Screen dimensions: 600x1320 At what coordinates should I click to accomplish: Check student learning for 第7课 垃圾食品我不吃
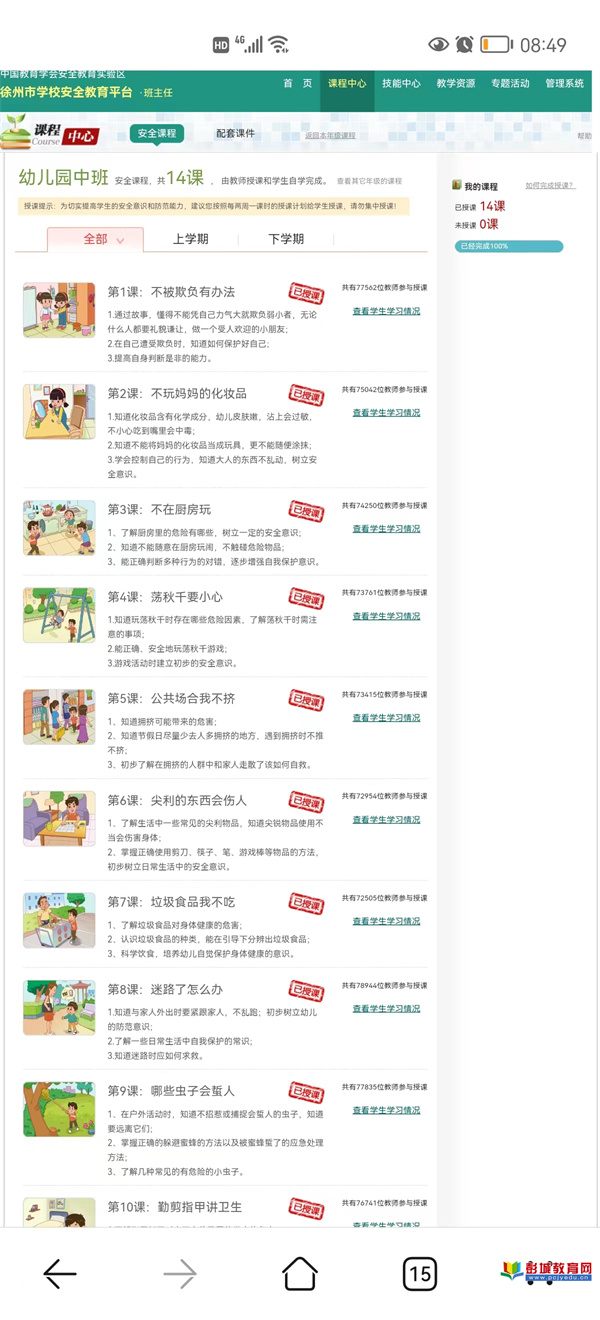(x=386, y=921)
